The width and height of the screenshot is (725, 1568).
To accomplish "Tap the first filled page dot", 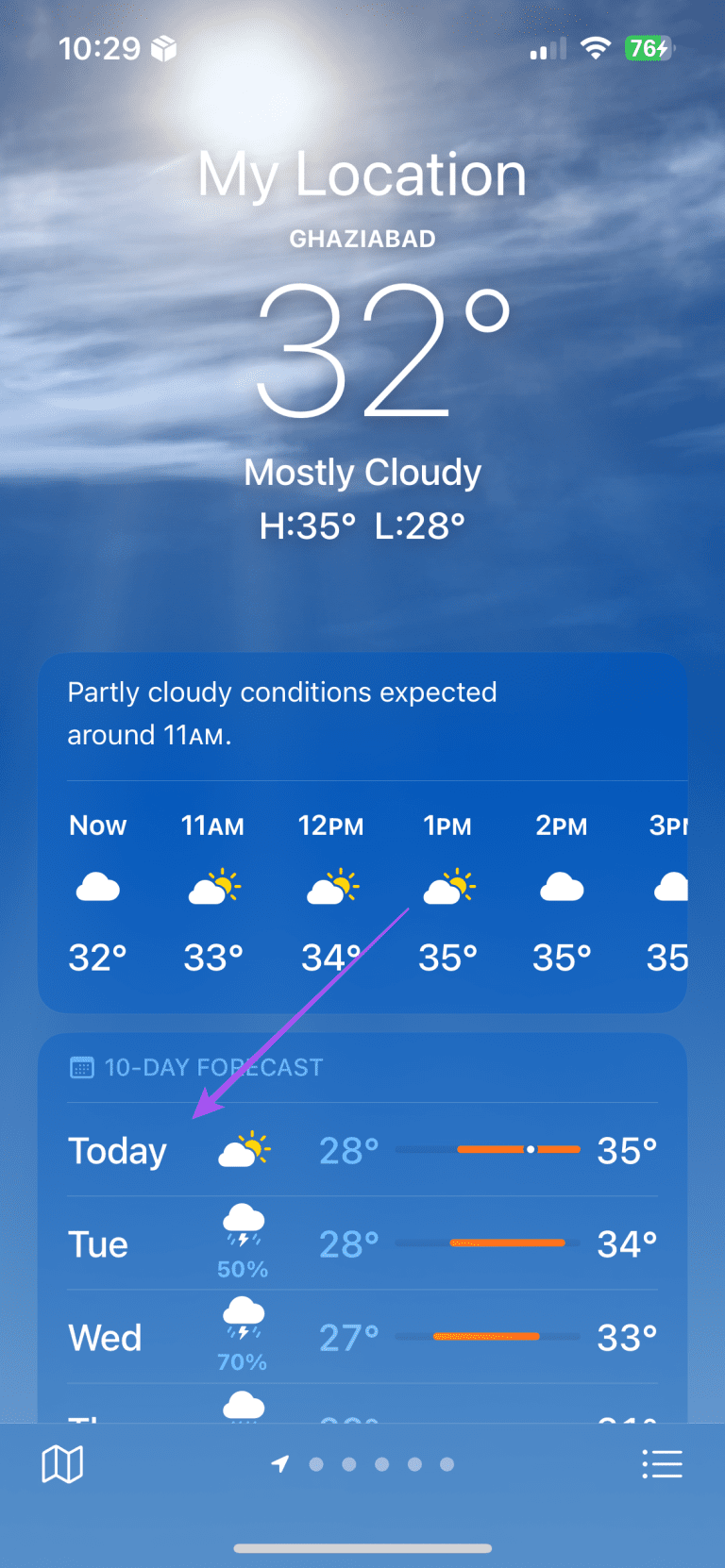I will 318,1463.
